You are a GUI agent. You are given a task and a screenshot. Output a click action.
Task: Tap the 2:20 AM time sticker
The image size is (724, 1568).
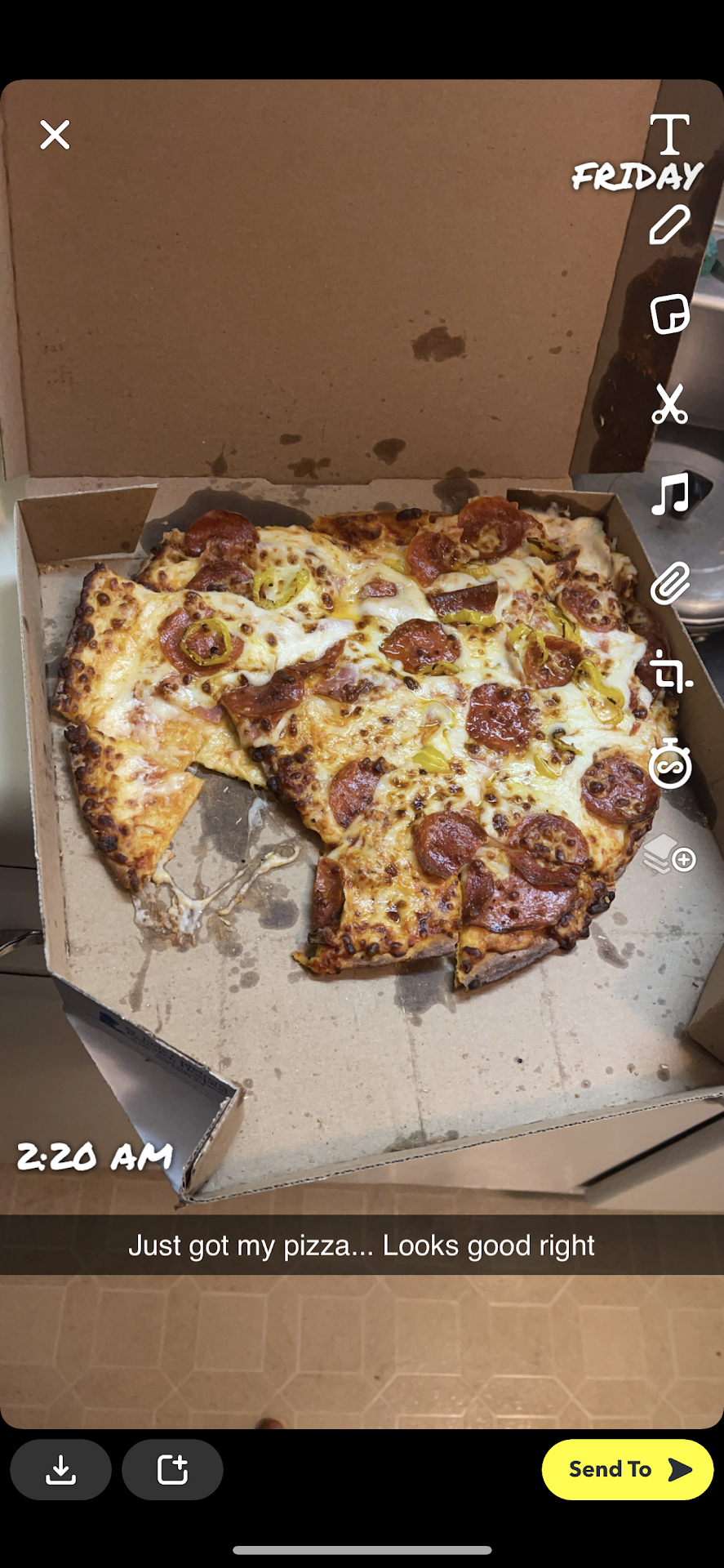[95, 1156]
